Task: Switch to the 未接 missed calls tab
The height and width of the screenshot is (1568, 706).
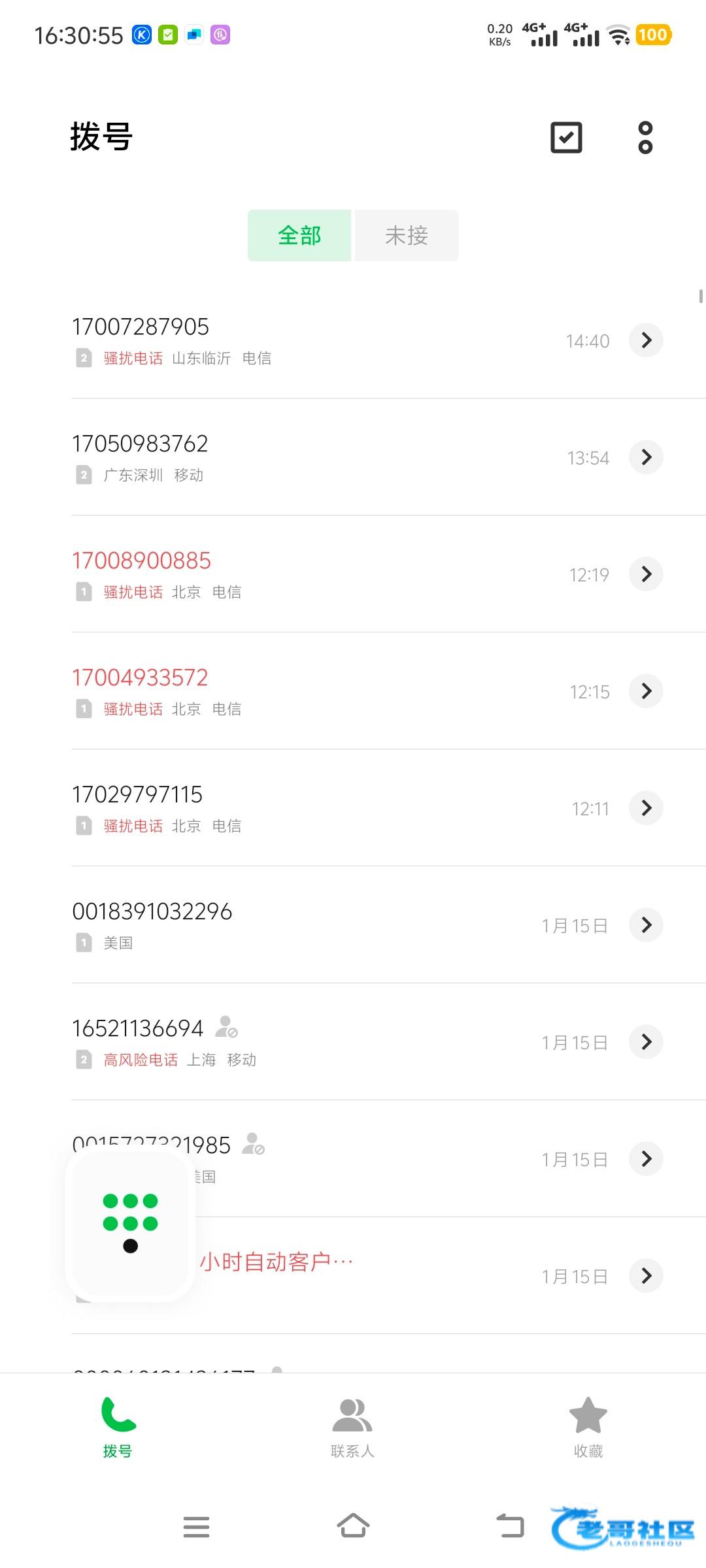Action: tap(406, 235)
